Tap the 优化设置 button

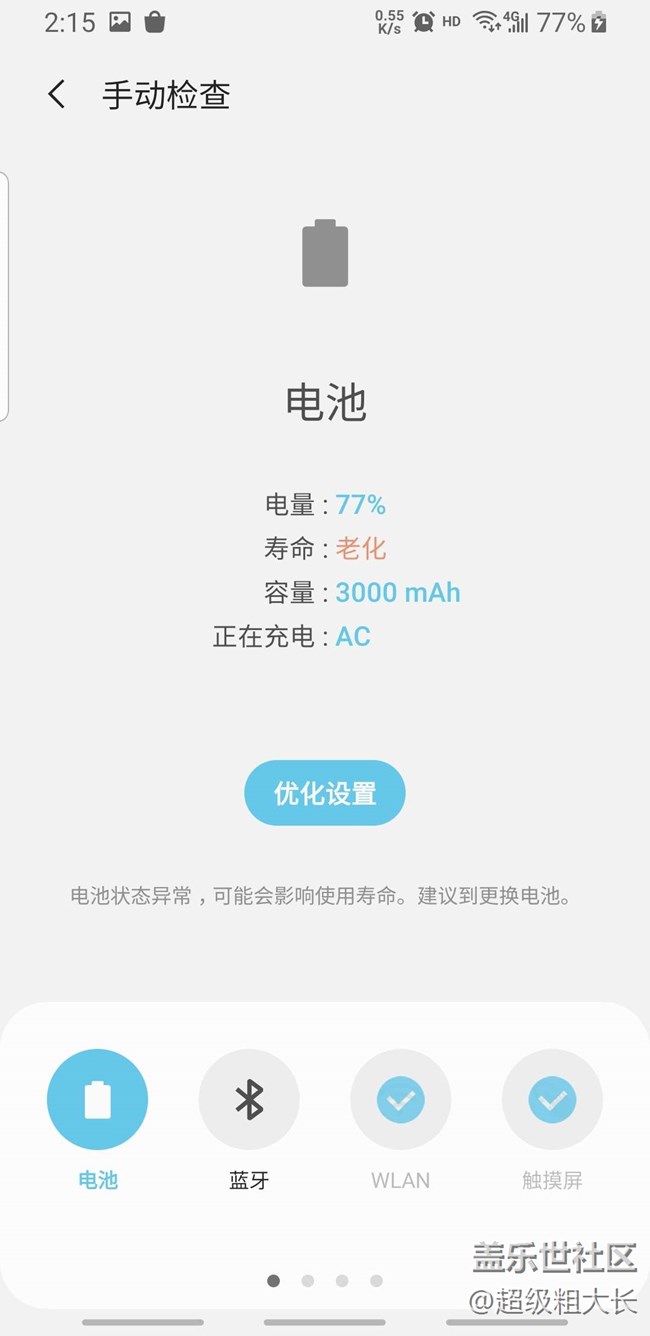(325, 793)
